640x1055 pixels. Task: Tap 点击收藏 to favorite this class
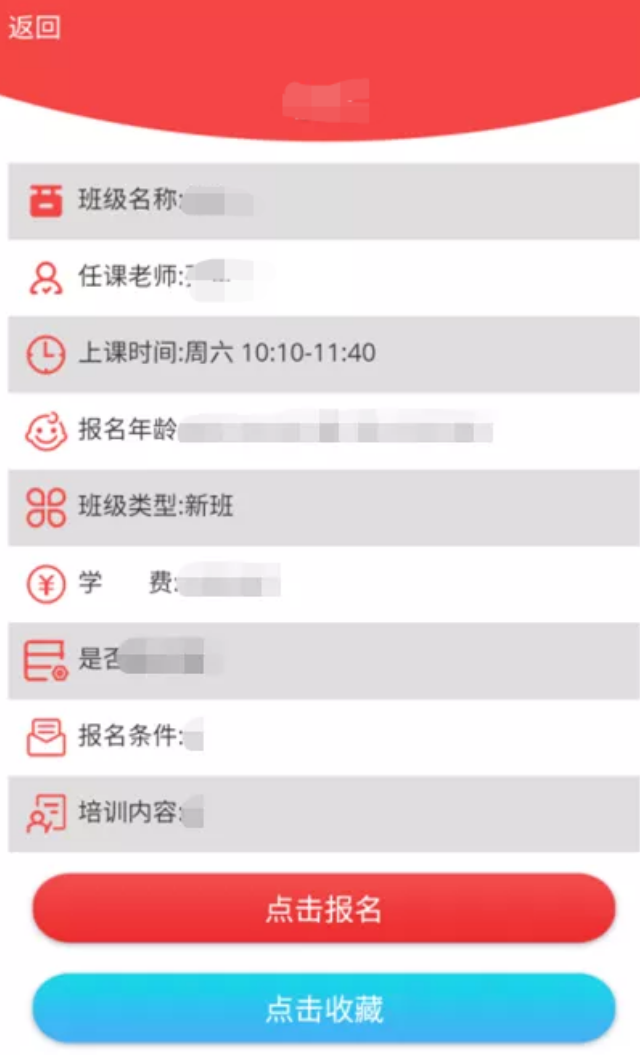(x=324, y=1009)
